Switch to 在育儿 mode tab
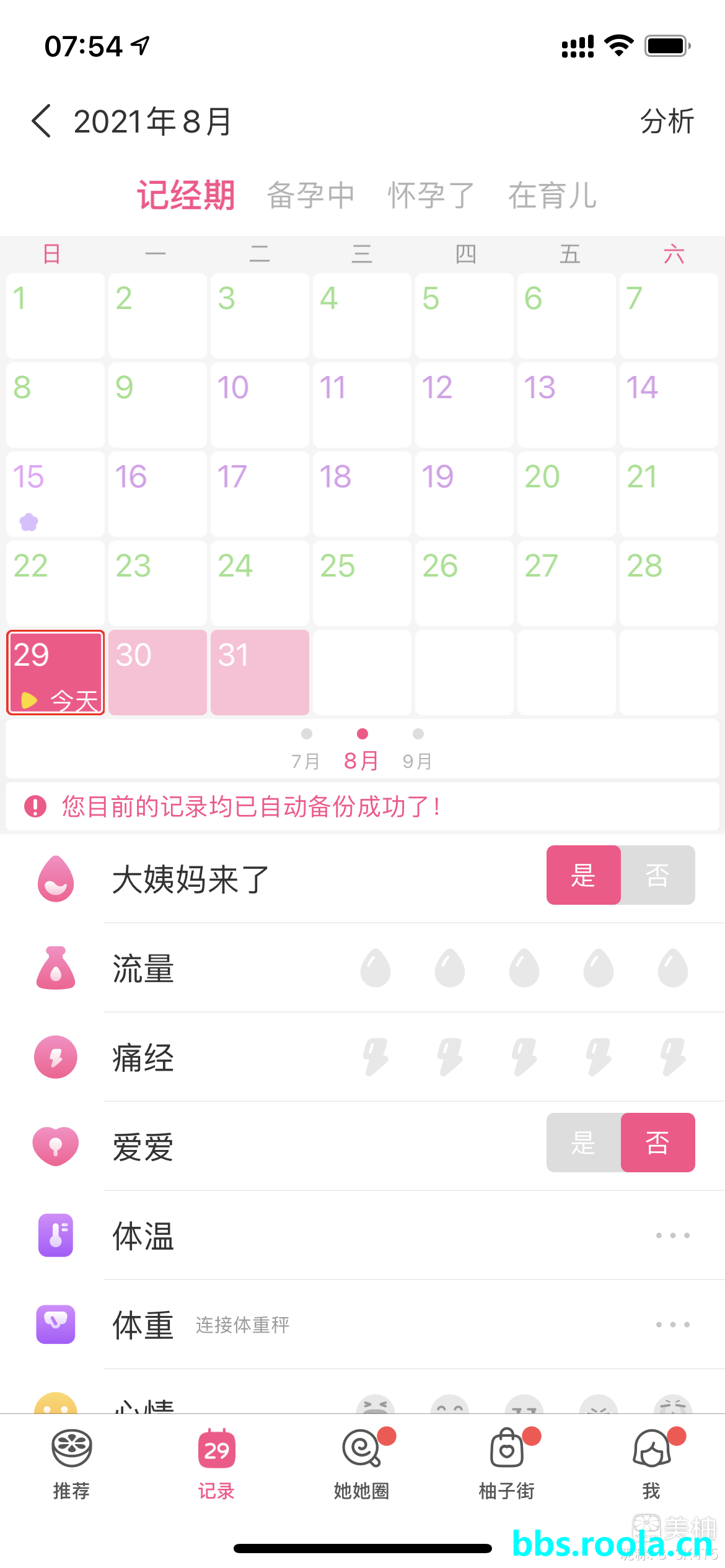The height and width of the screenshot is (1568, 725). coord(552,196)
